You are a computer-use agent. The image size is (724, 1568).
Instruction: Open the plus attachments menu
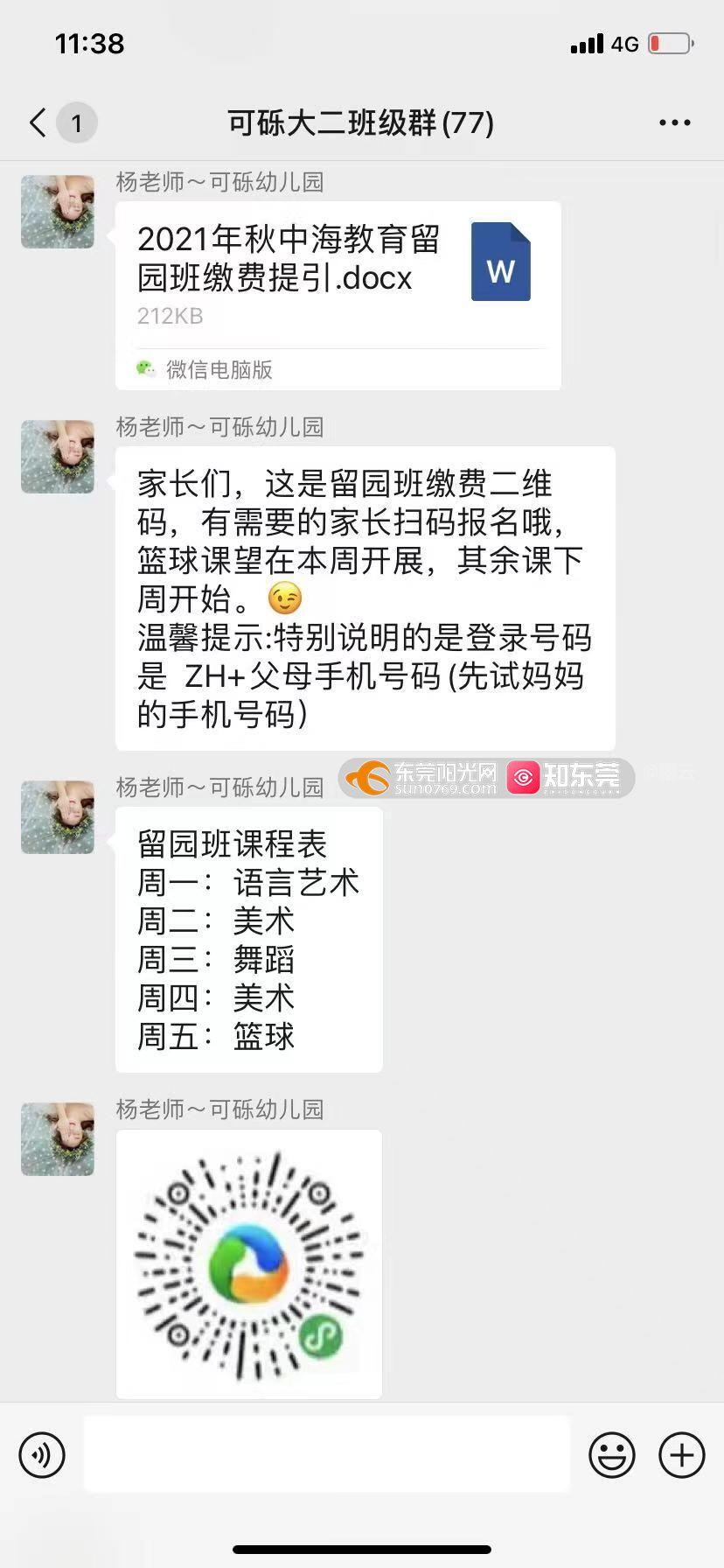tap(681, 1455)
